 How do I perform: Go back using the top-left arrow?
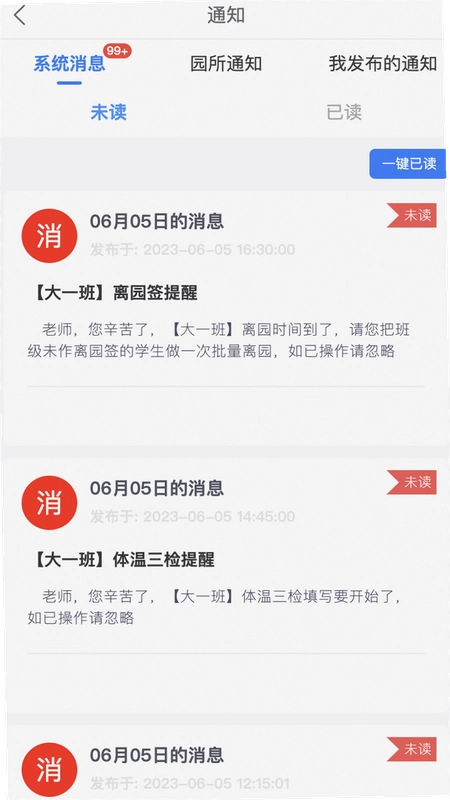[19, 15]
